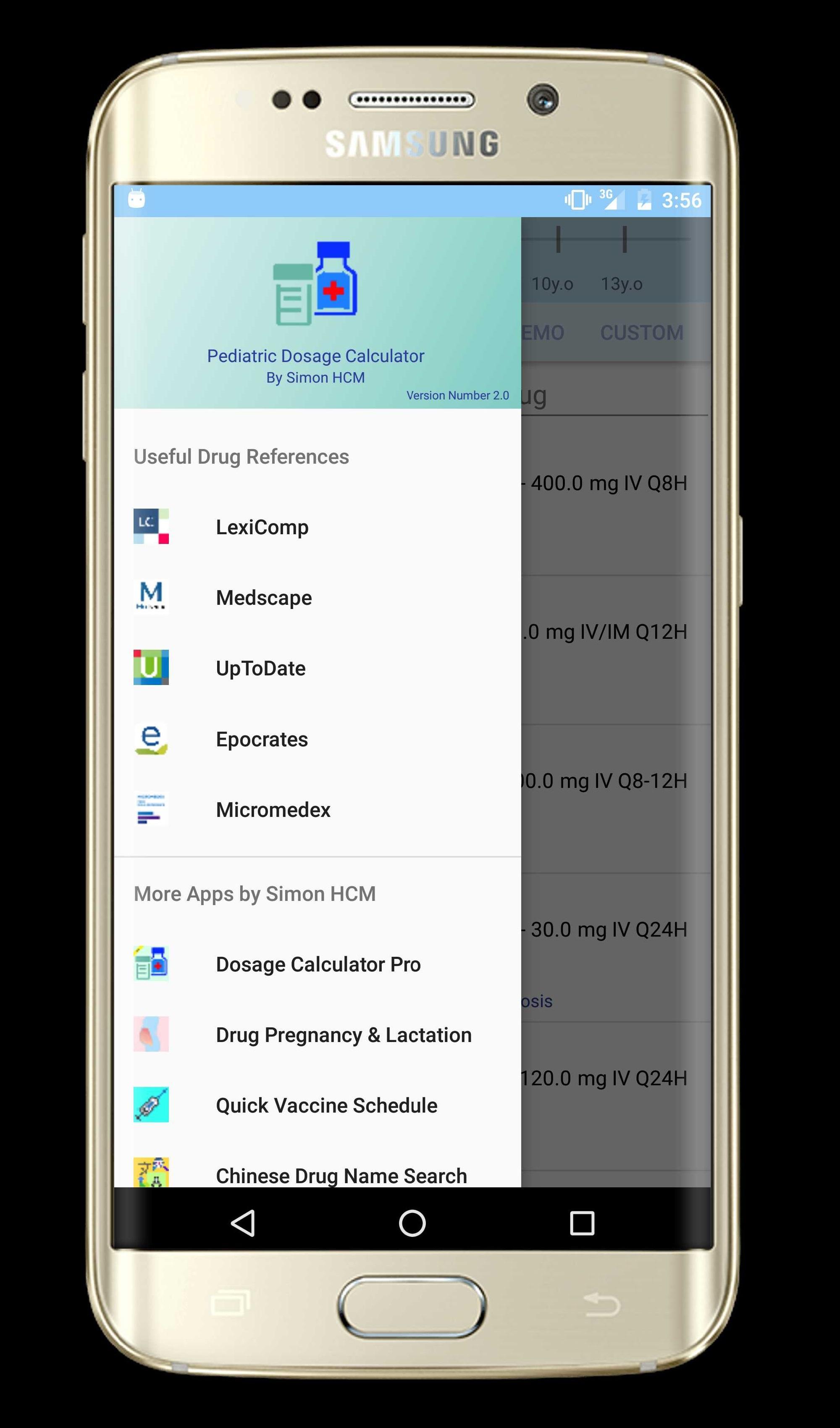Open the Medscape reference
This screenshot has height=1428, width=840.
pos(264,598)
